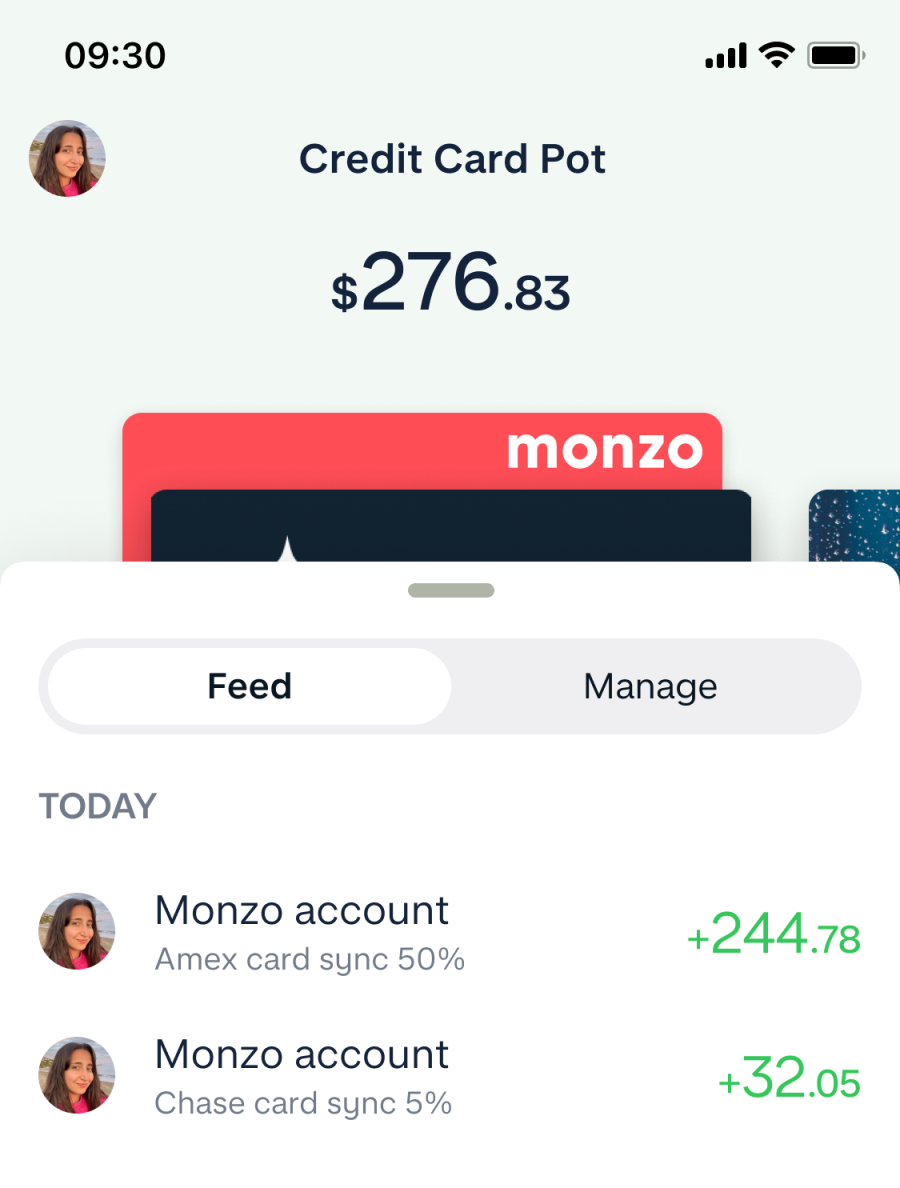
Task: Tap the Credit Card Pot title
Action: [x=452, y=159]
